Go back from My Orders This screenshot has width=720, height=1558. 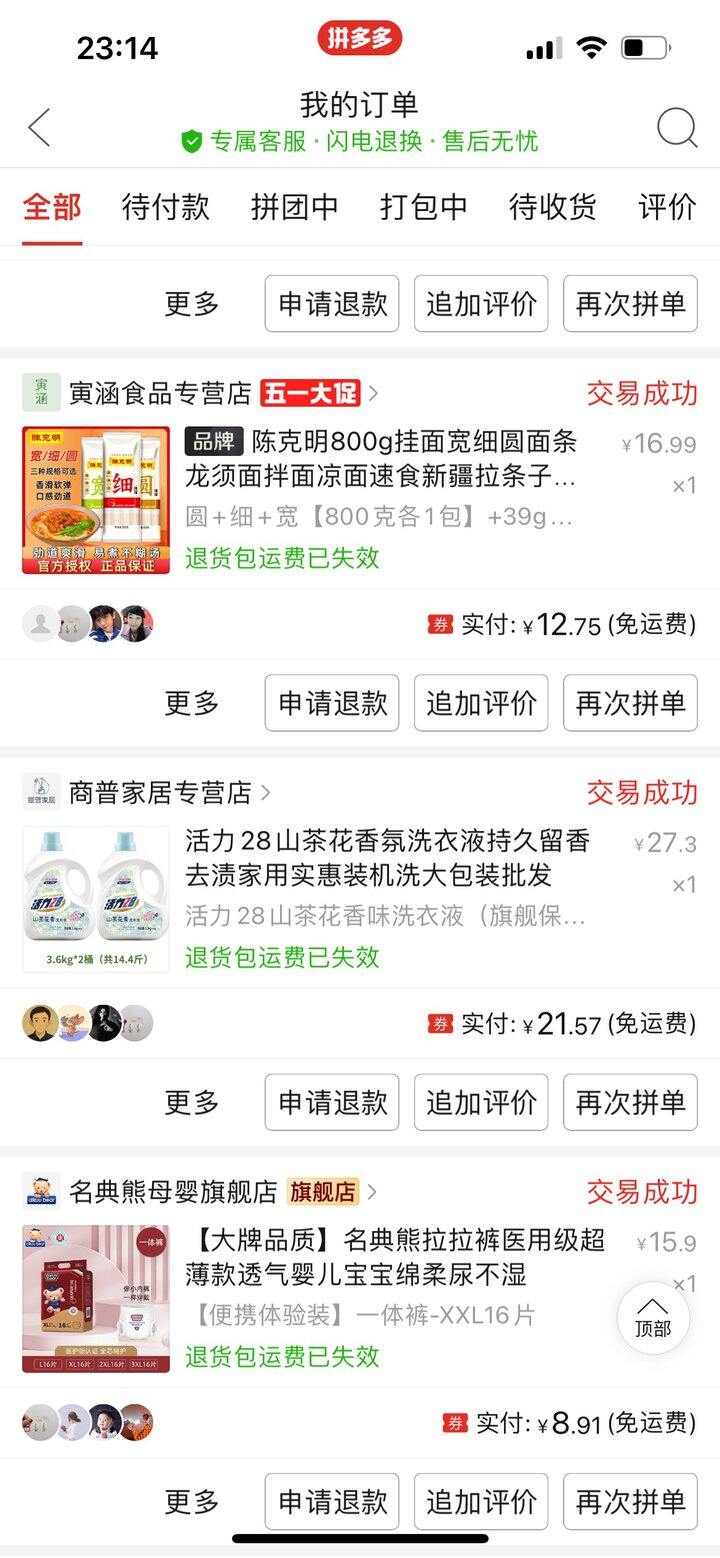point(39,128)
